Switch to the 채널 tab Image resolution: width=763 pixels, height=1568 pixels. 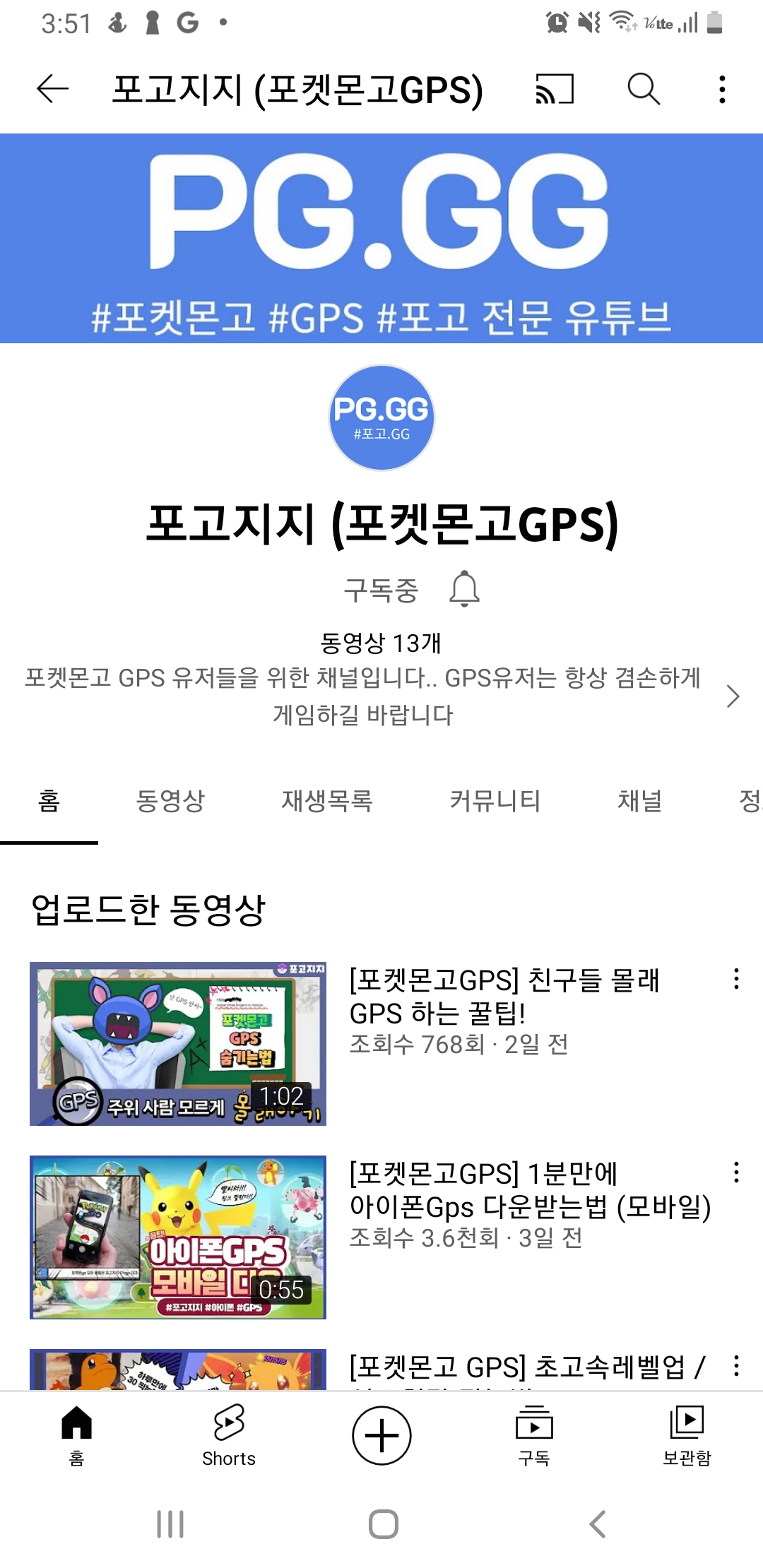point(640,801)
